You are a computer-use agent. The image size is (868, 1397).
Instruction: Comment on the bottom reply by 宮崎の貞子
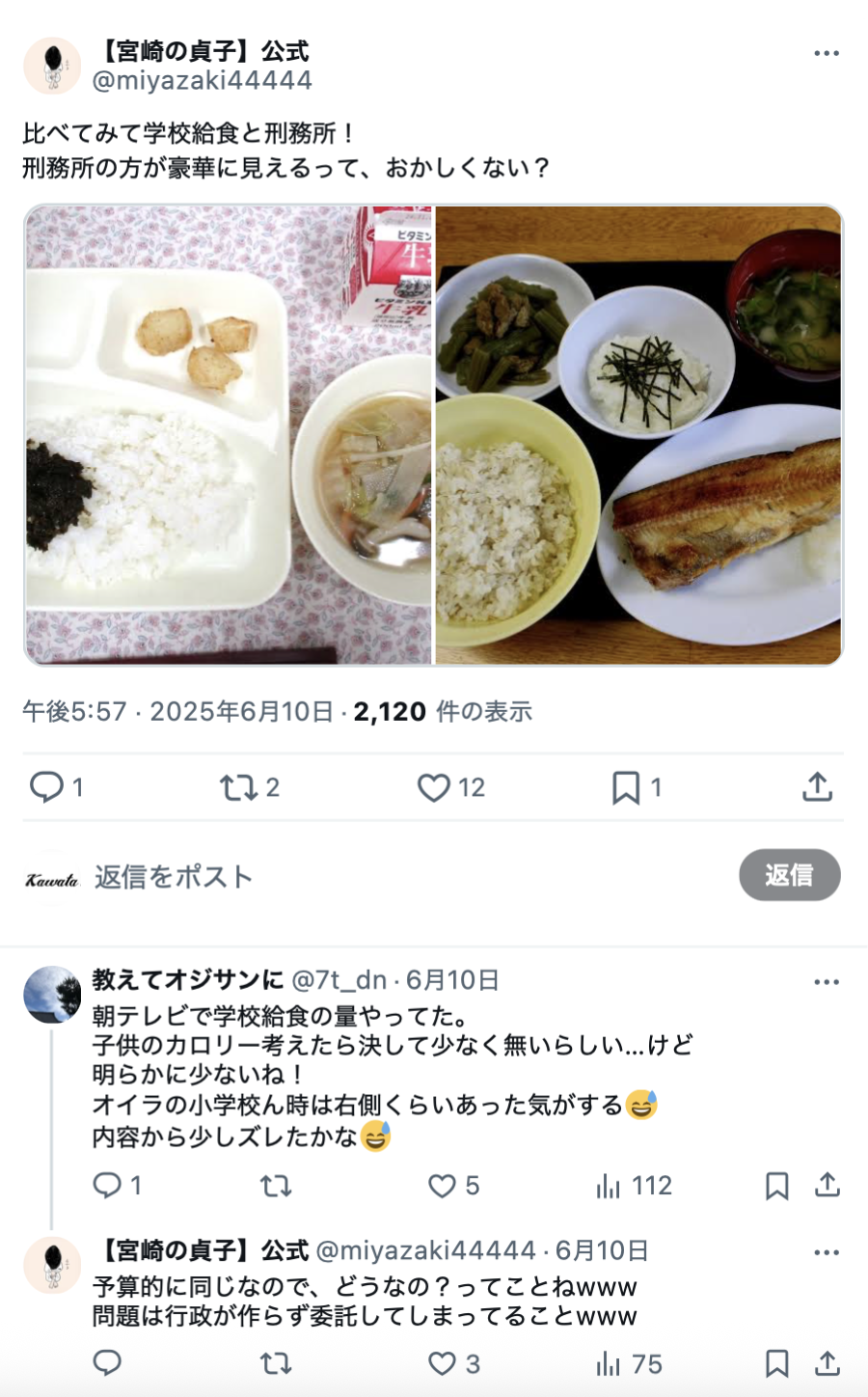[x=107, y=1363]
